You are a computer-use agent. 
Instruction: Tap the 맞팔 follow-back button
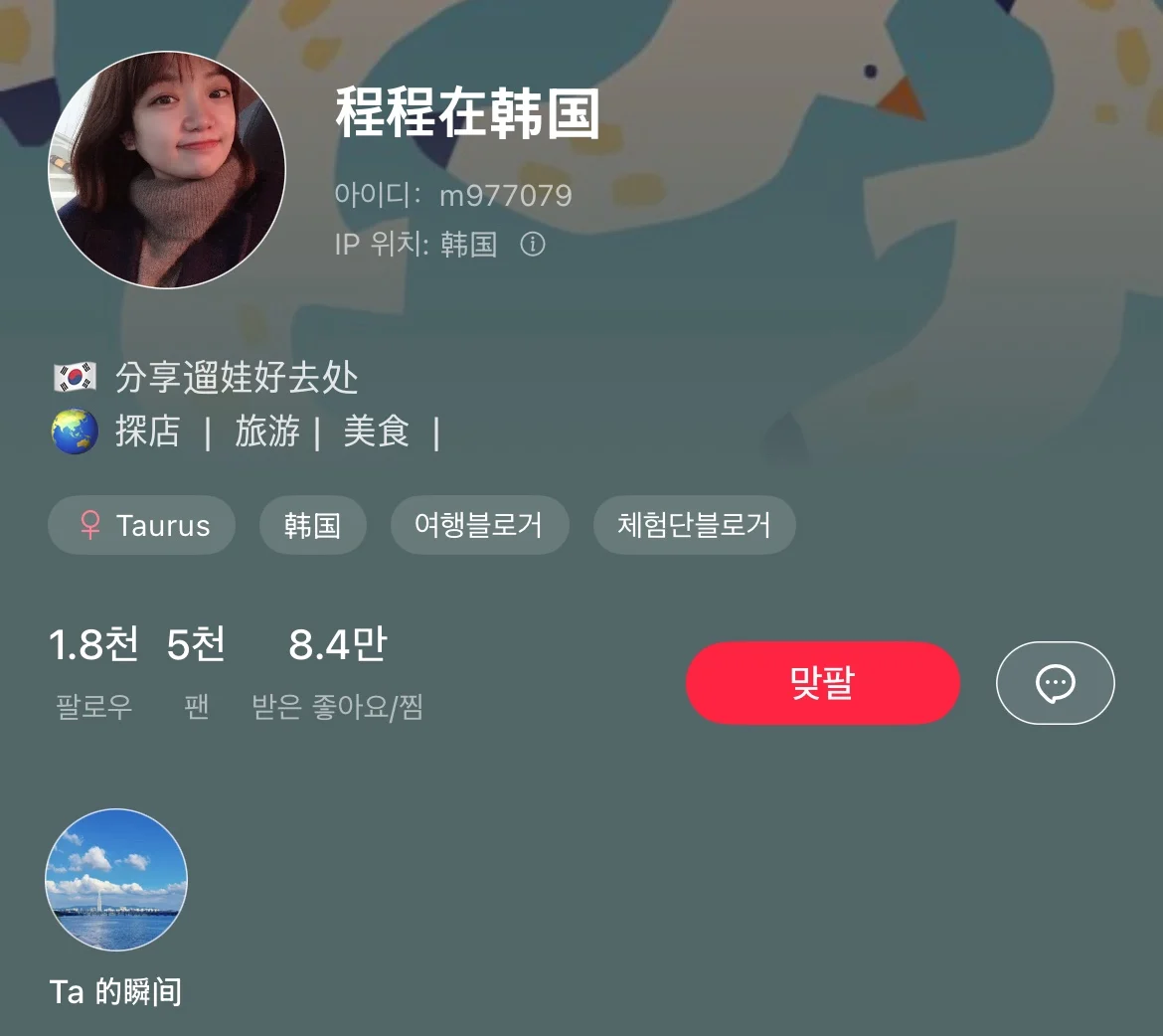click(822, 683)
